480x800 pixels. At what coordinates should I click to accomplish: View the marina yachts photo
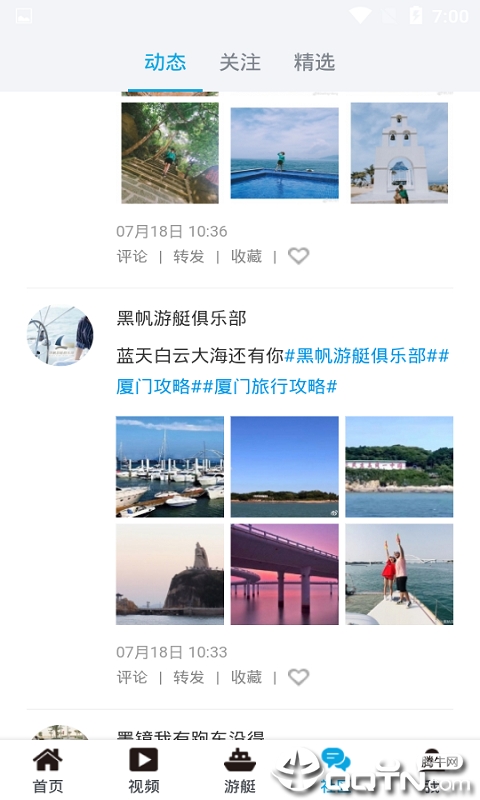pos(170,467)
